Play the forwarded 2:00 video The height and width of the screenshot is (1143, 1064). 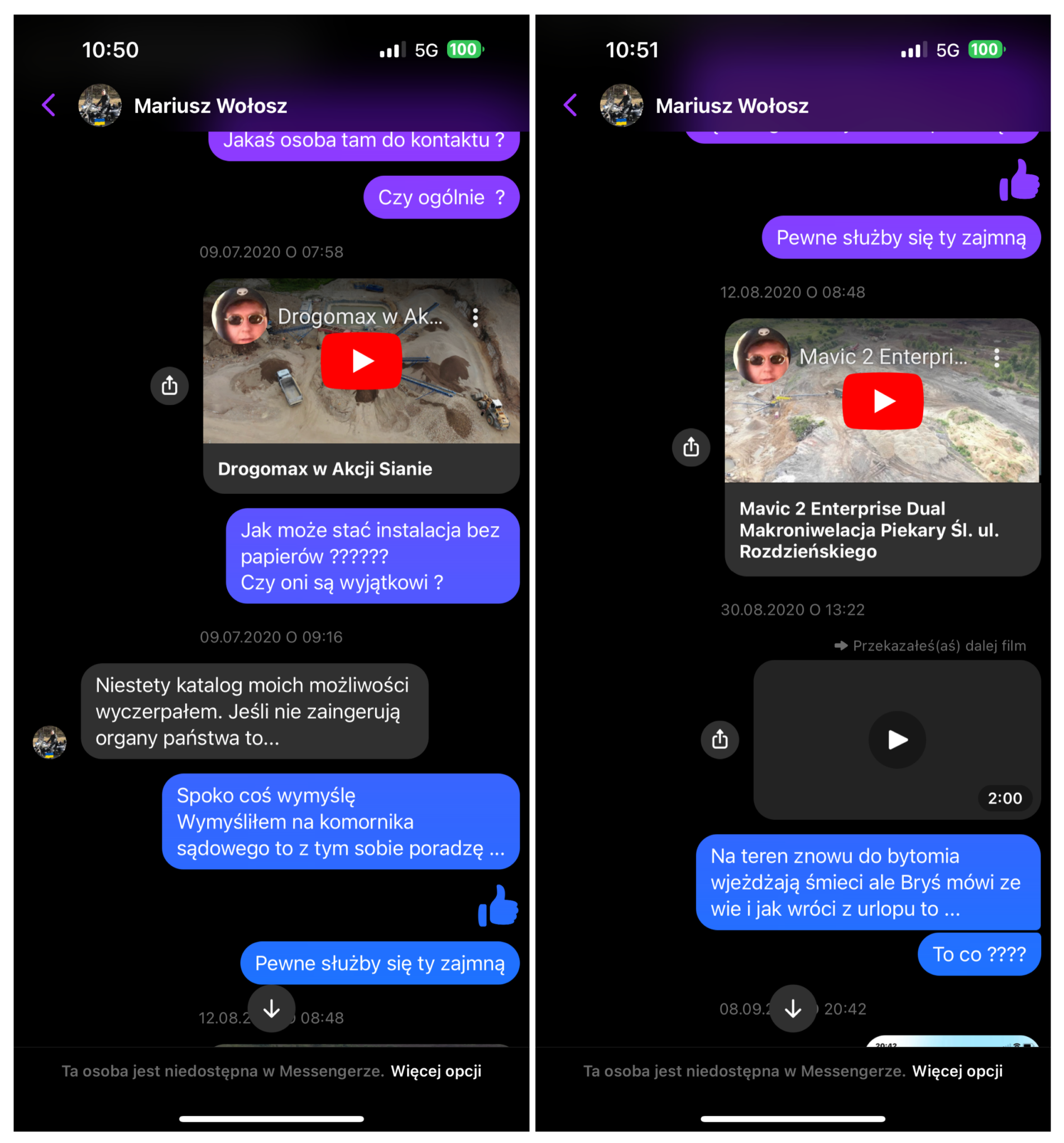point(897,739)
